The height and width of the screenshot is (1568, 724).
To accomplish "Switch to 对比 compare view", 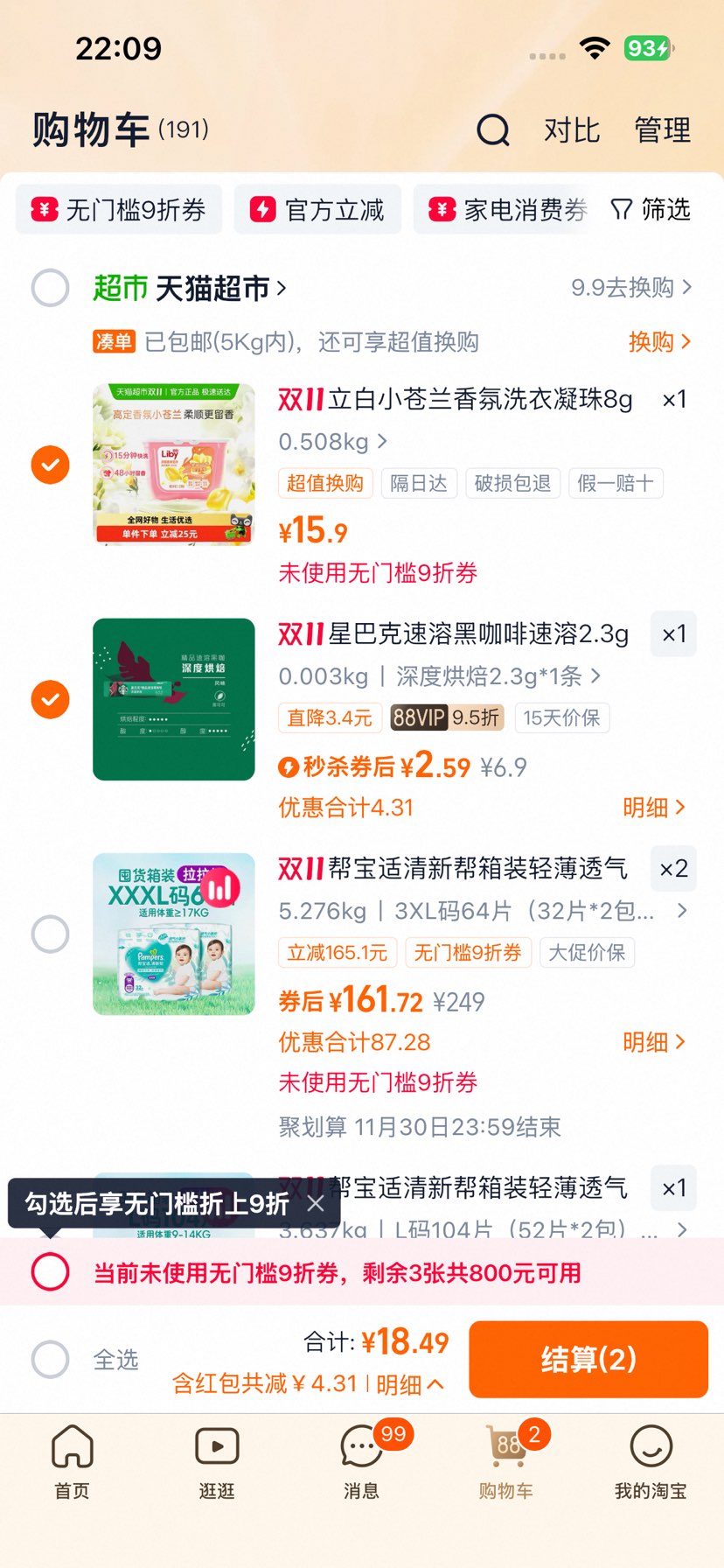I will pyautogui.click(x=572, y=129).
